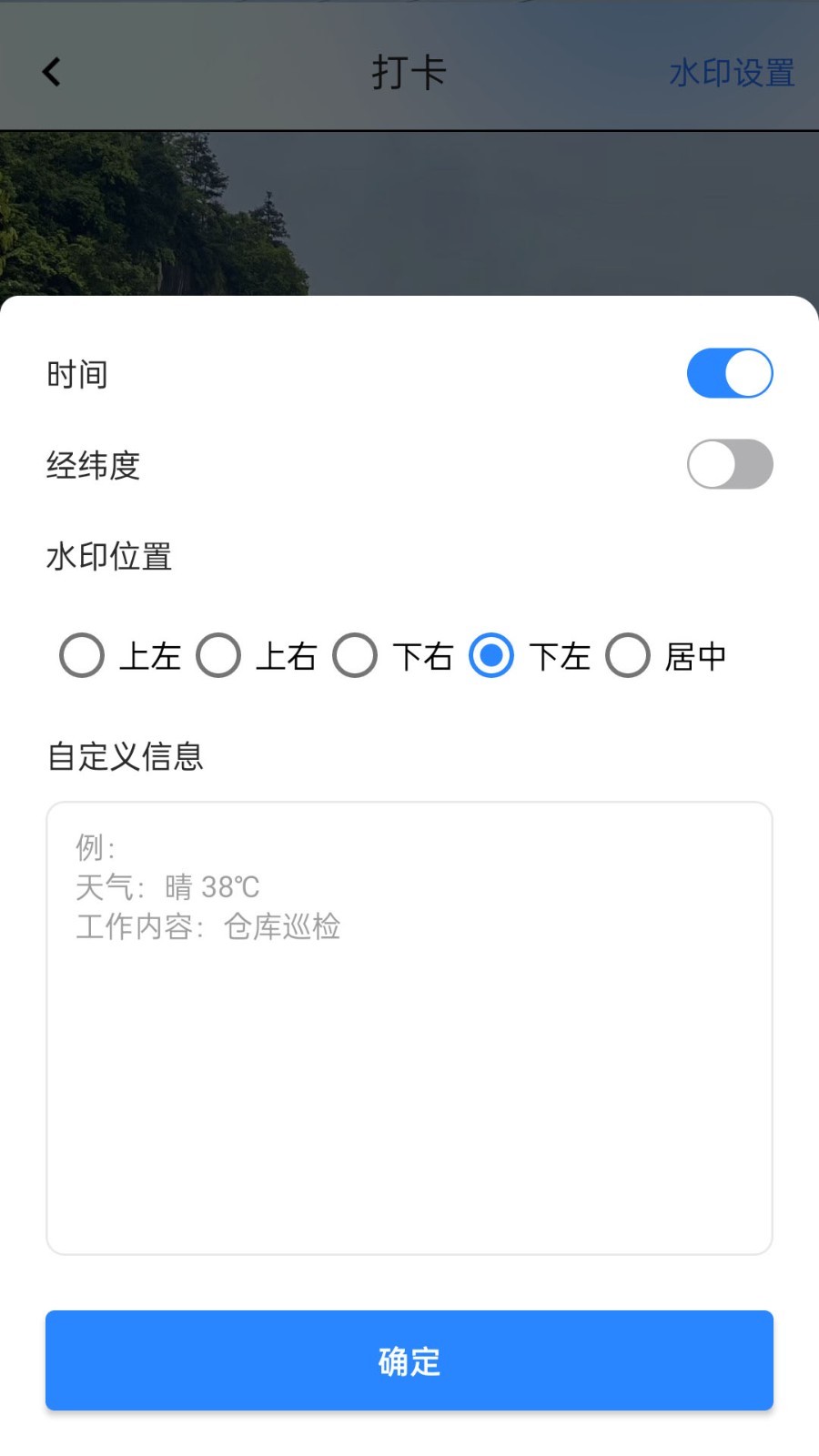This screenshot has width=819, height=1456.
Task: Click the 经纬度 label text
Action: 94,464
